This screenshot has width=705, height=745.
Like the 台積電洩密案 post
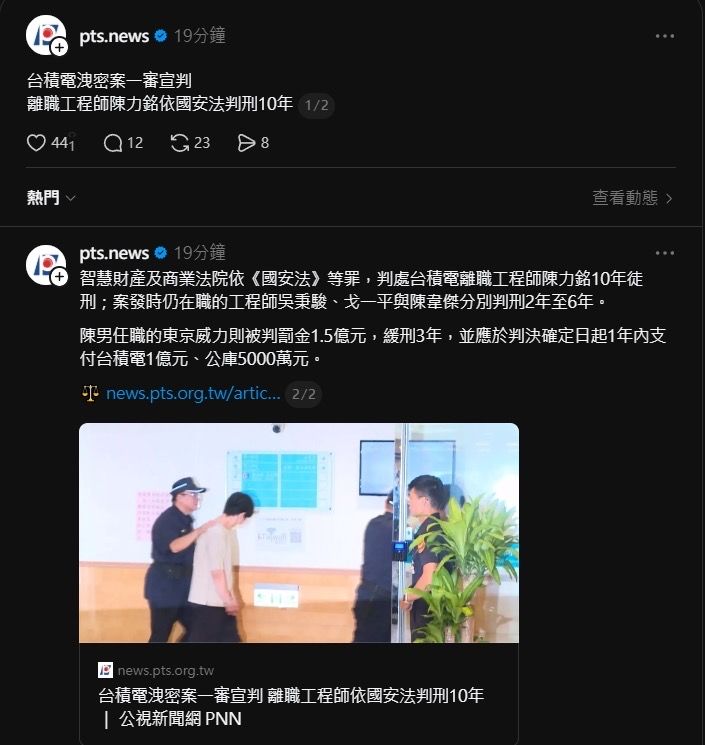pyautogui.click(x=37, y=143)
